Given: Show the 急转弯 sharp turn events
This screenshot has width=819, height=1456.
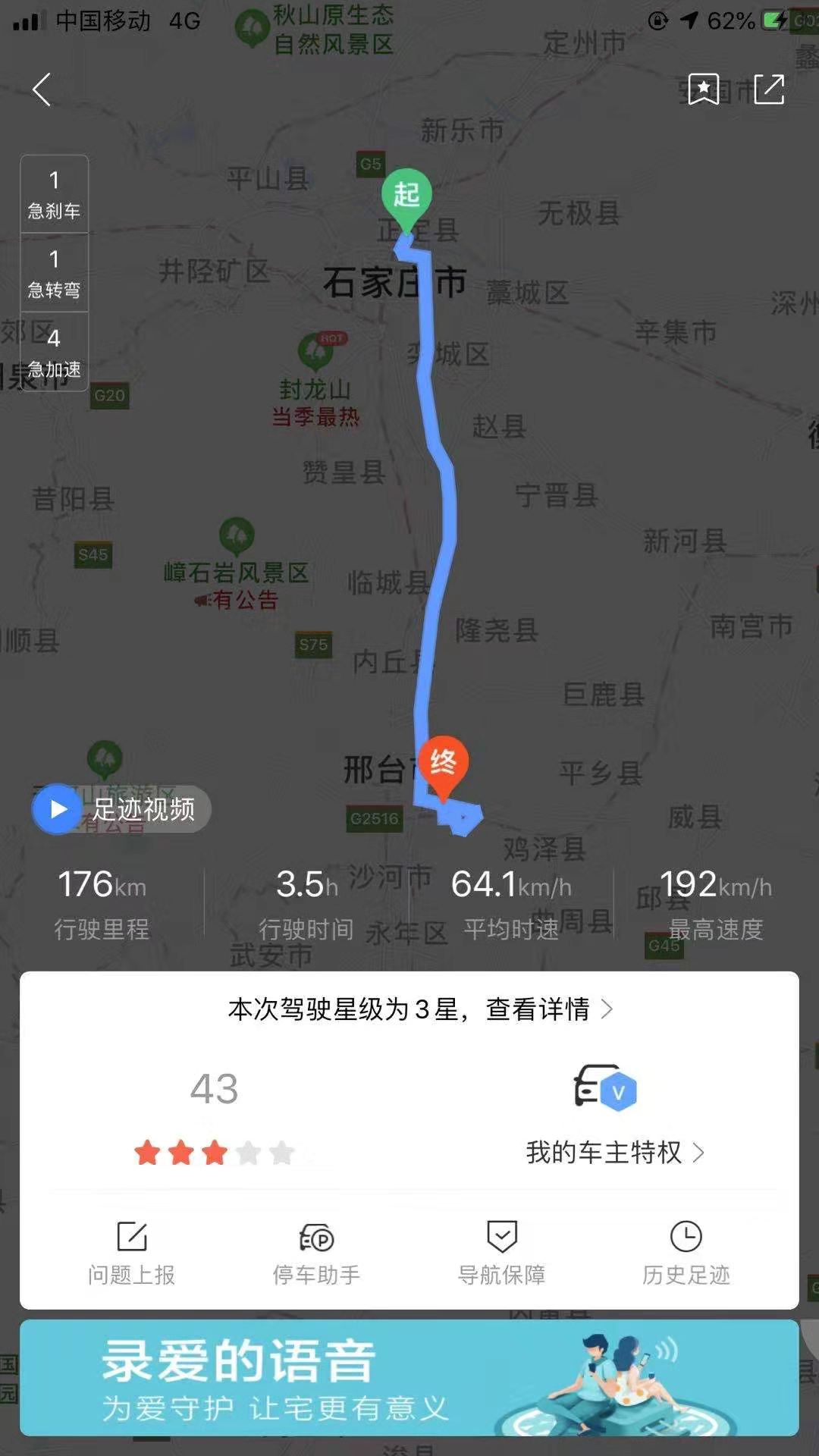Looking at the screenshot, I should [x=54, y=273].
